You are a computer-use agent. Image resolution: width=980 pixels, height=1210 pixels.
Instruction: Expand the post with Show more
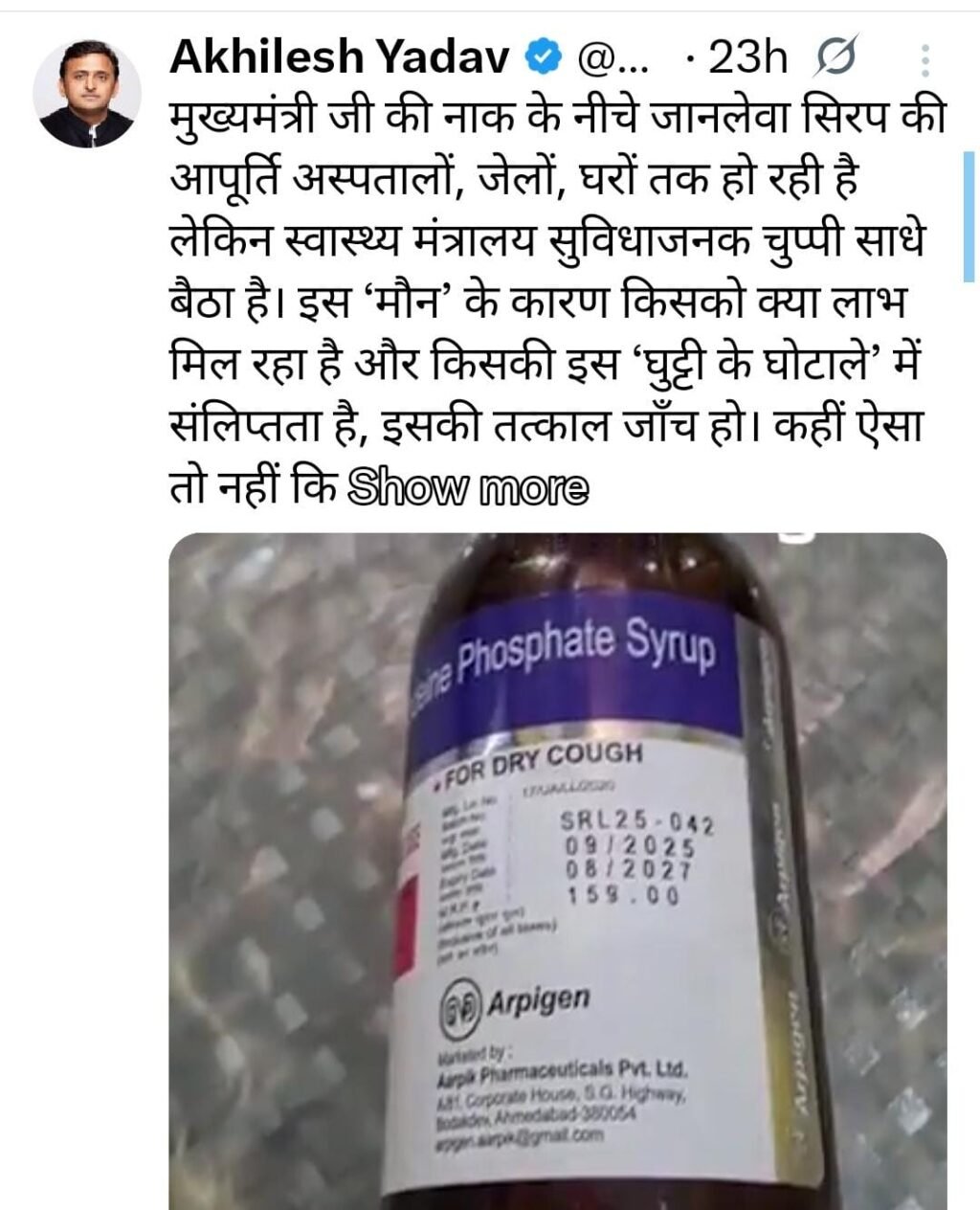(468, 488)
